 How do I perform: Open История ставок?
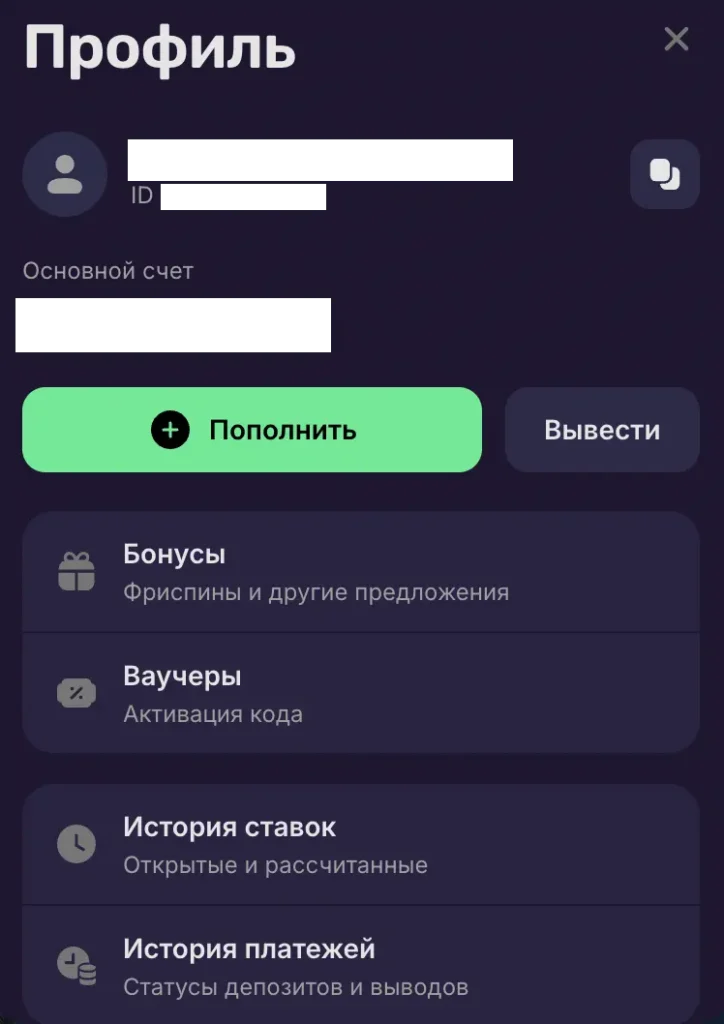[360, 845]
